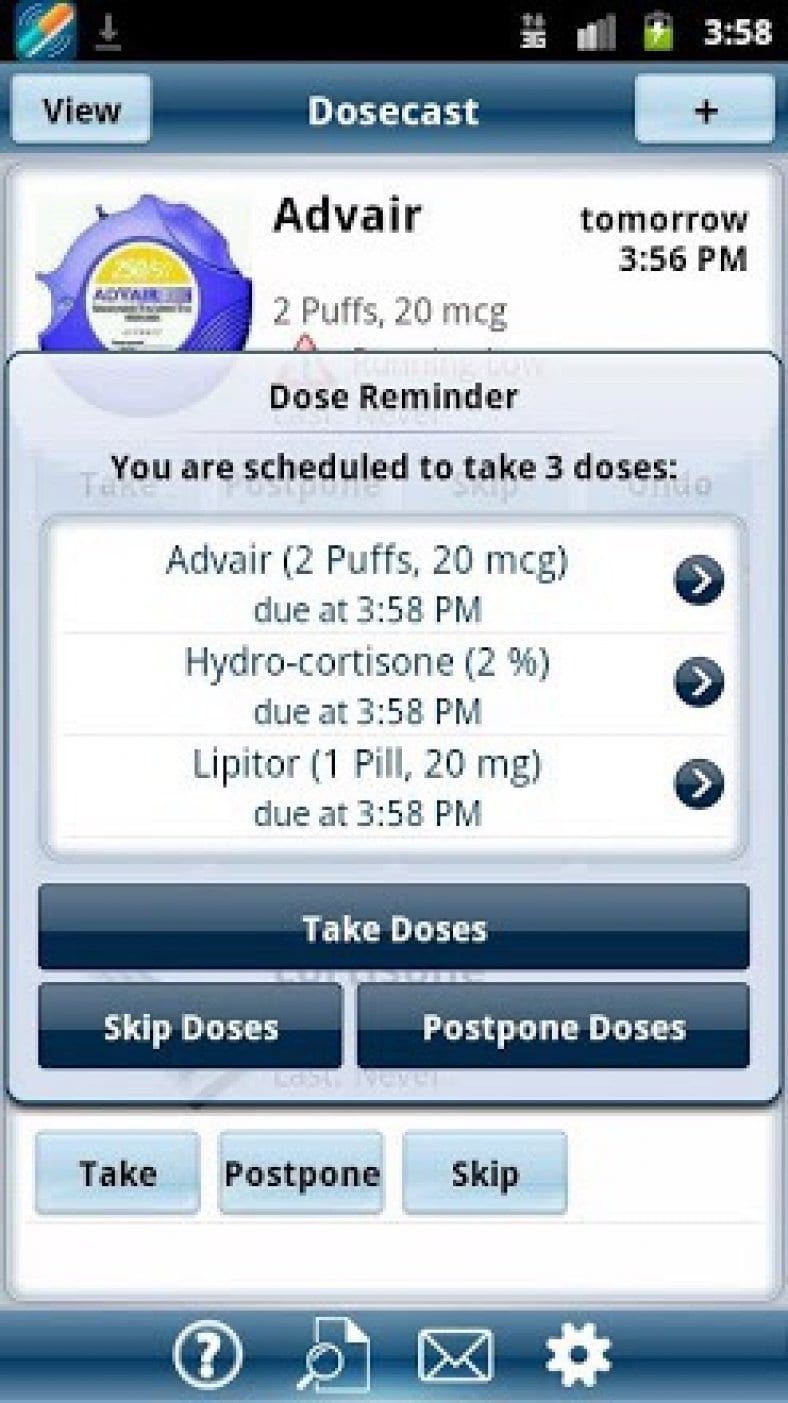The height and width of the screenshot is (1403, 788).
Task: Tap the signal strength bars in the status bar
Action: click(597, 31)
